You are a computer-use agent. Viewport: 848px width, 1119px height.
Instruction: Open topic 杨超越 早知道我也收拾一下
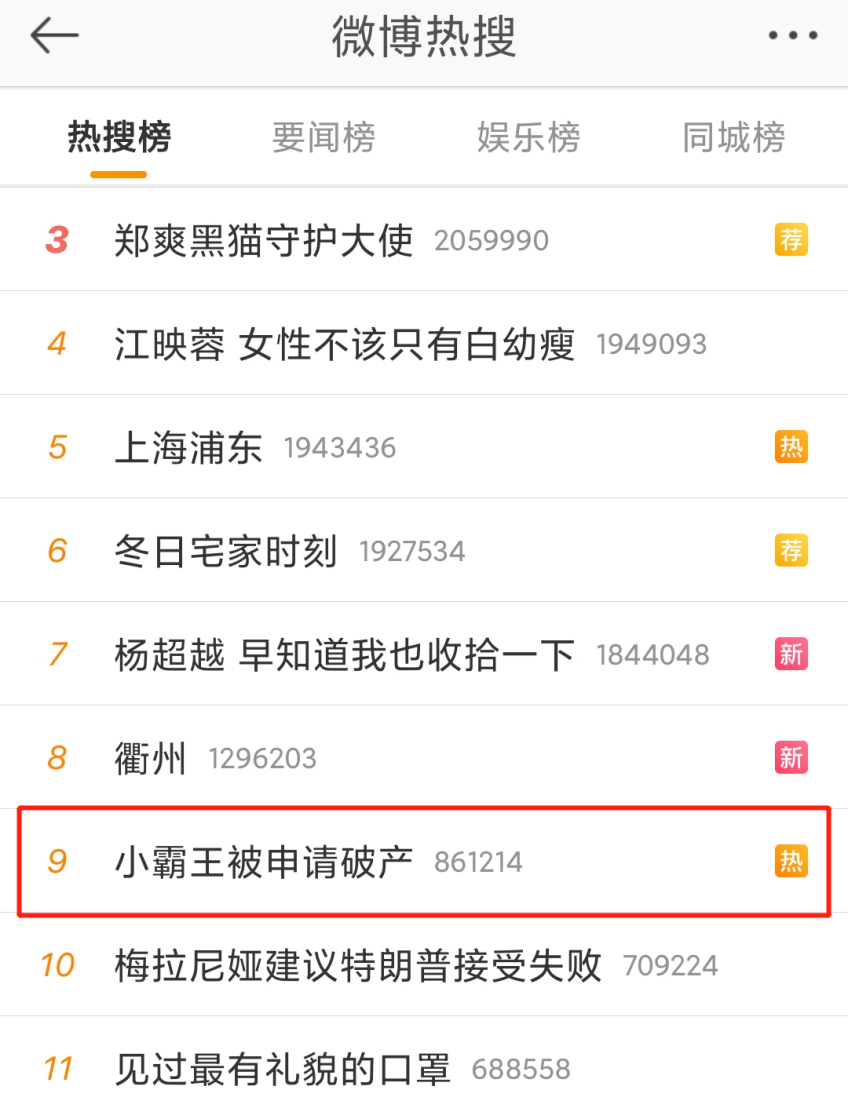point(345,655)
